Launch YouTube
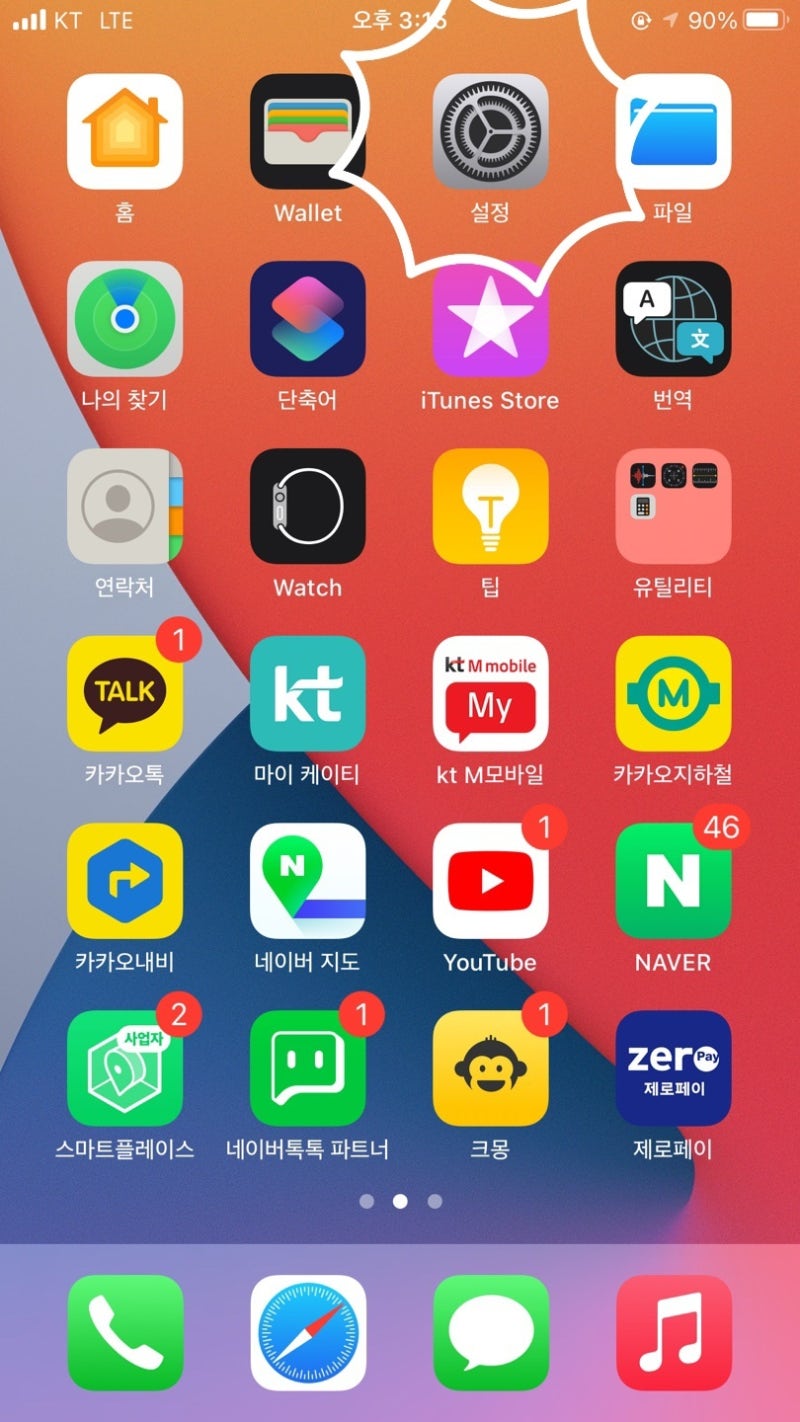 (x=490, y=881)
